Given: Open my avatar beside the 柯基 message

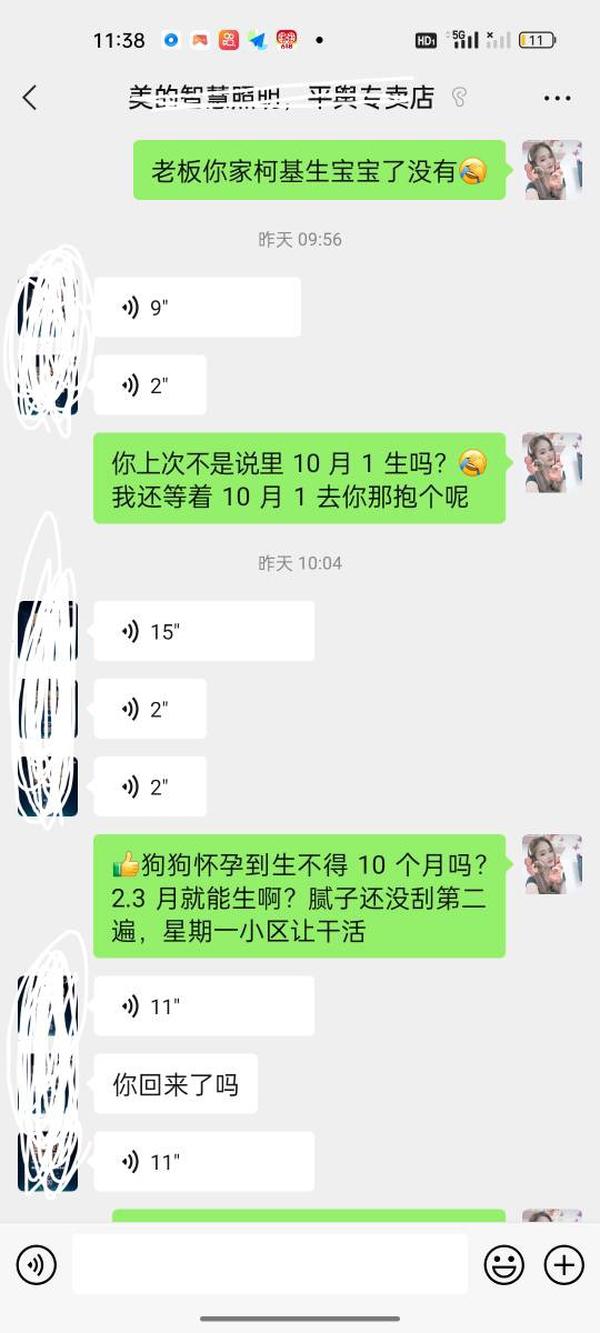Looking at the screenshot, I should coord(552,170).
